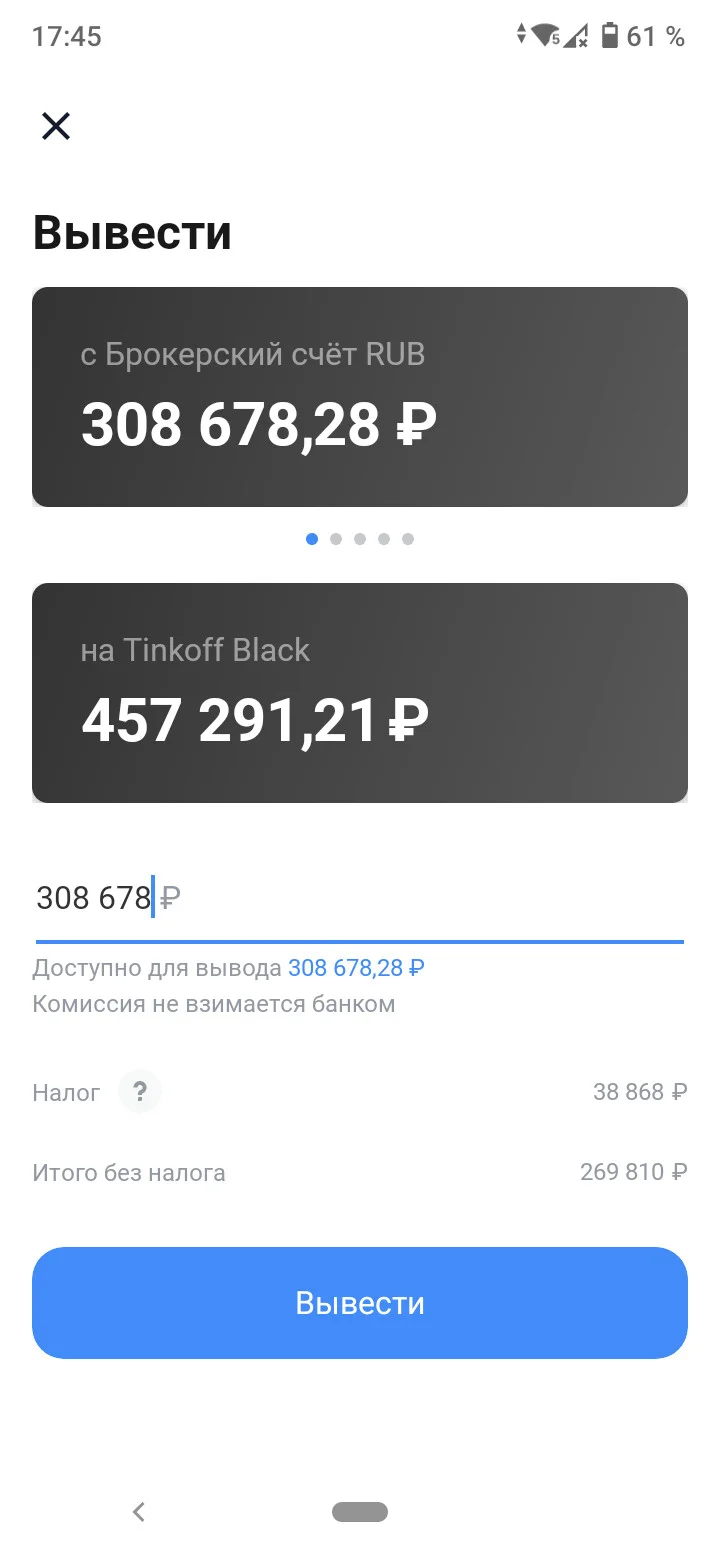Tap the amount field showing 308 678

point(360,898)
